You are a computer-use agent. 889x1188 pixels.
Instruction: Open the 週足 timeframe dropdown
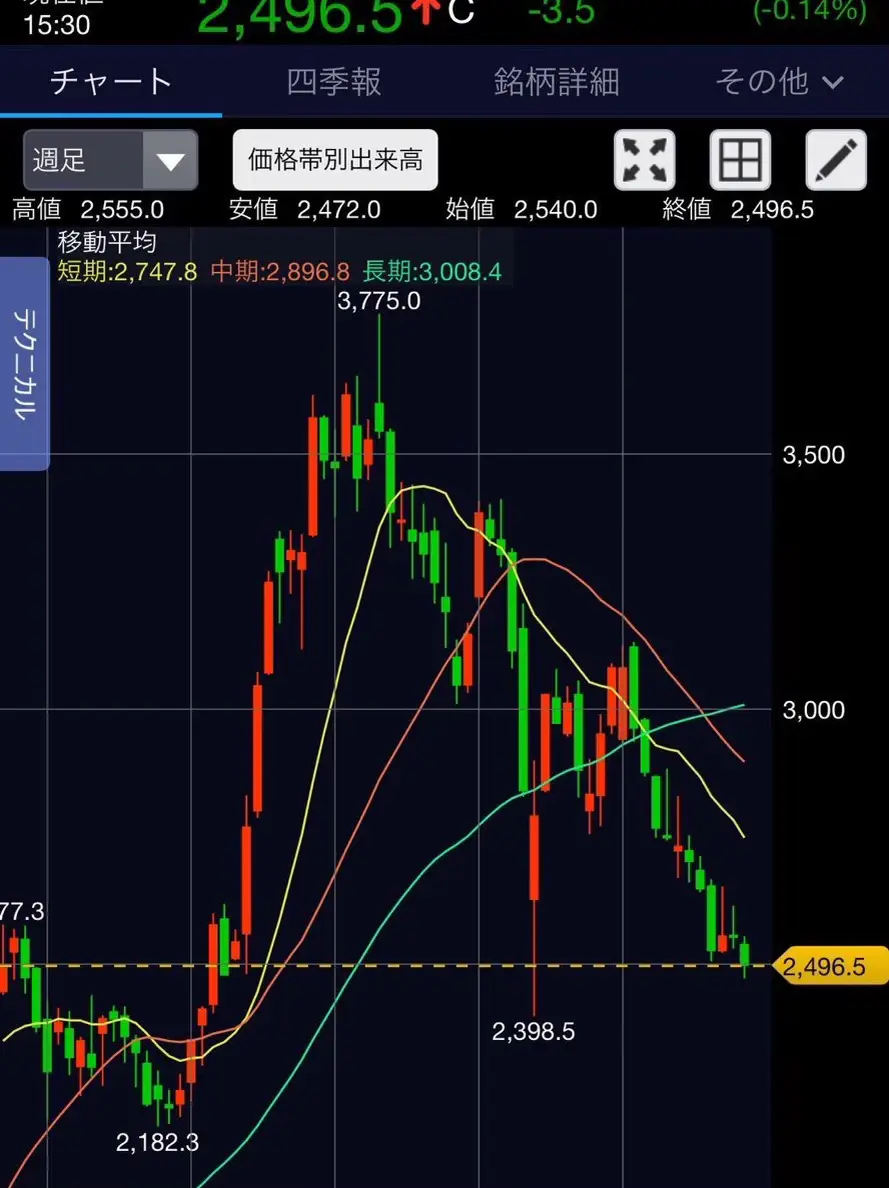click(110, 160)
